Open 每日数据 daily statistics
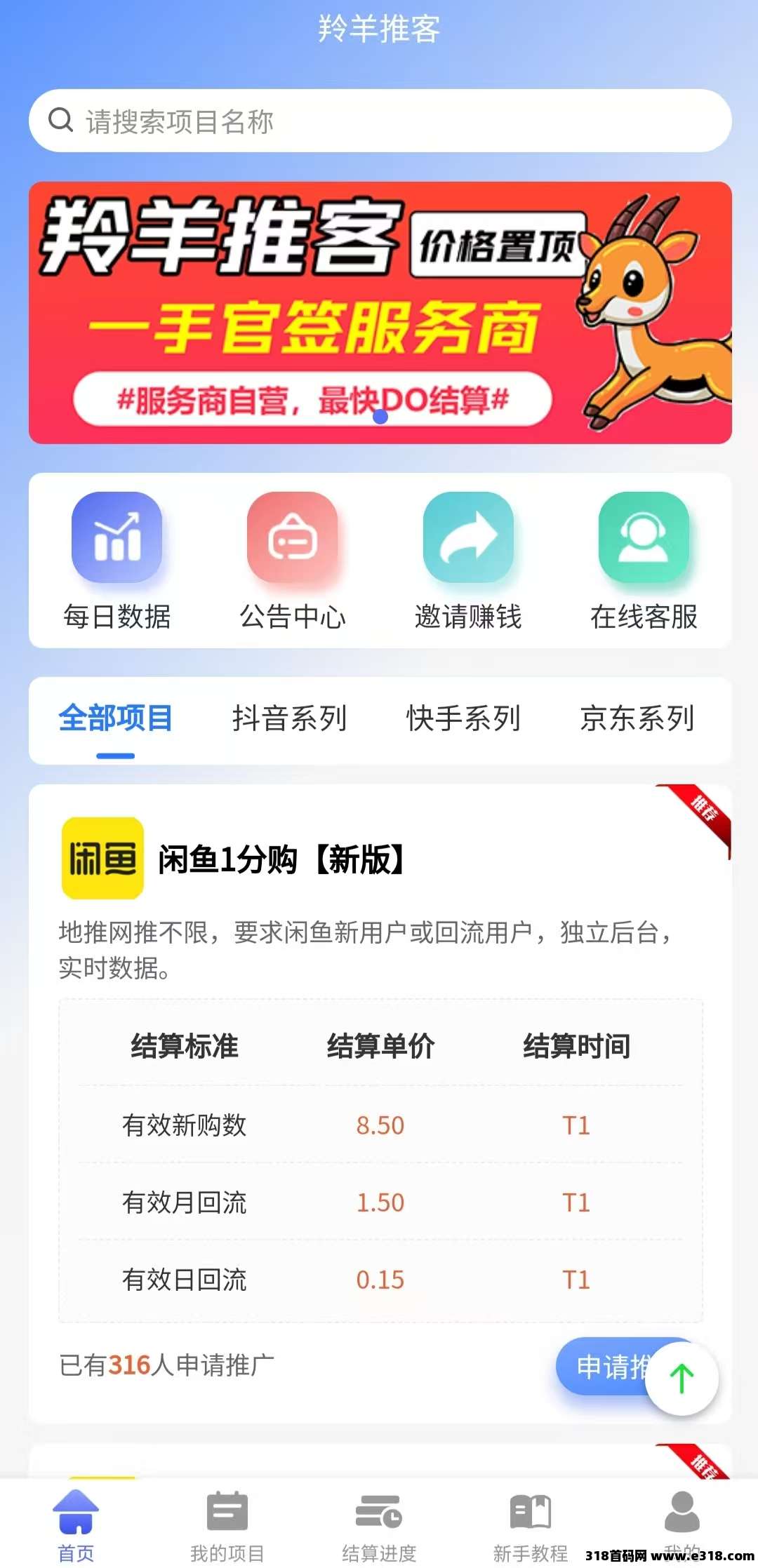Image resolution: width=758 pixels, height=1568 pixels. point(117,561)
